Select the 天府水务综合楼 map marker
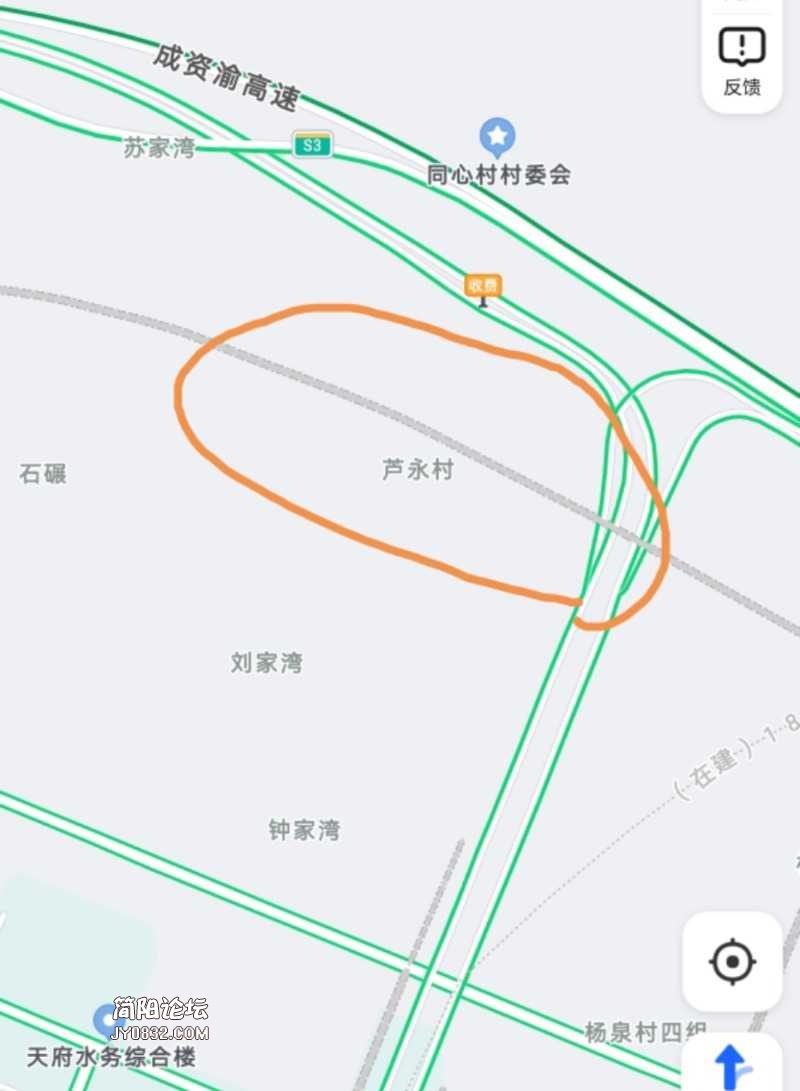This screenshot has width=800, height=1091. [108, 1022]
